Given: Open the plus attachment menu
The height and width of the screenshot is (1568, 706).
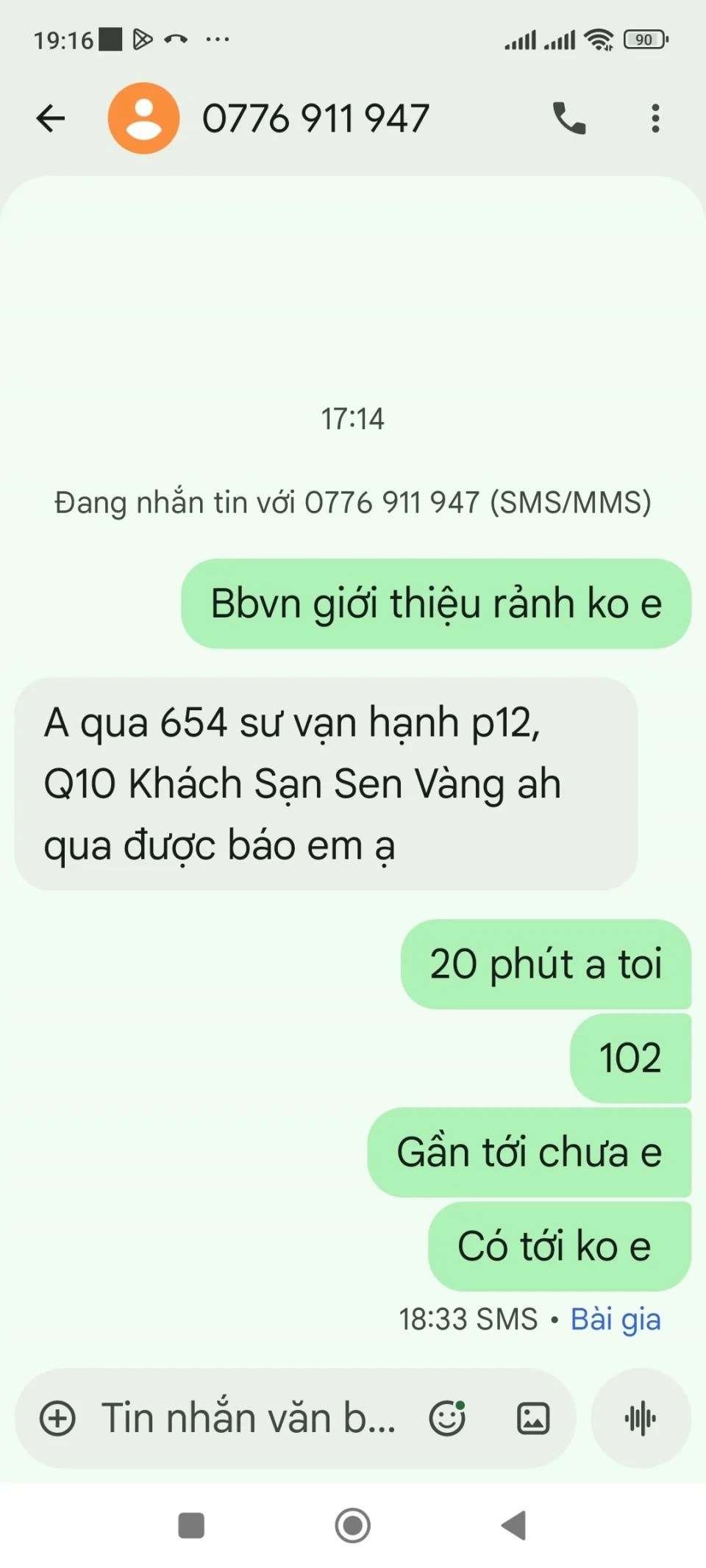Looking at the screenshot, I should 57,1418.
